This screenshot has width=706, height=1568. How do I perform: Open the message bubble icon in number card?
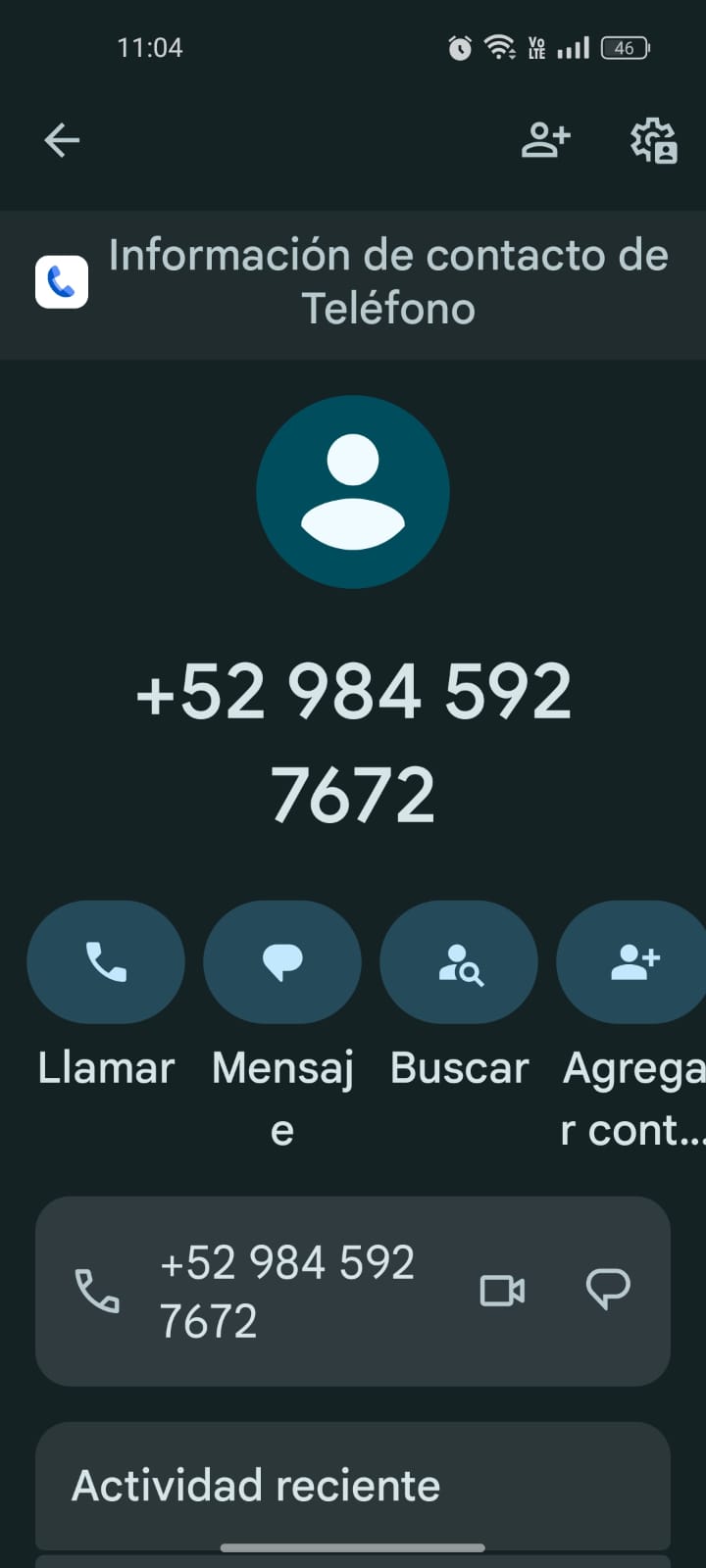click(608, 1291)
